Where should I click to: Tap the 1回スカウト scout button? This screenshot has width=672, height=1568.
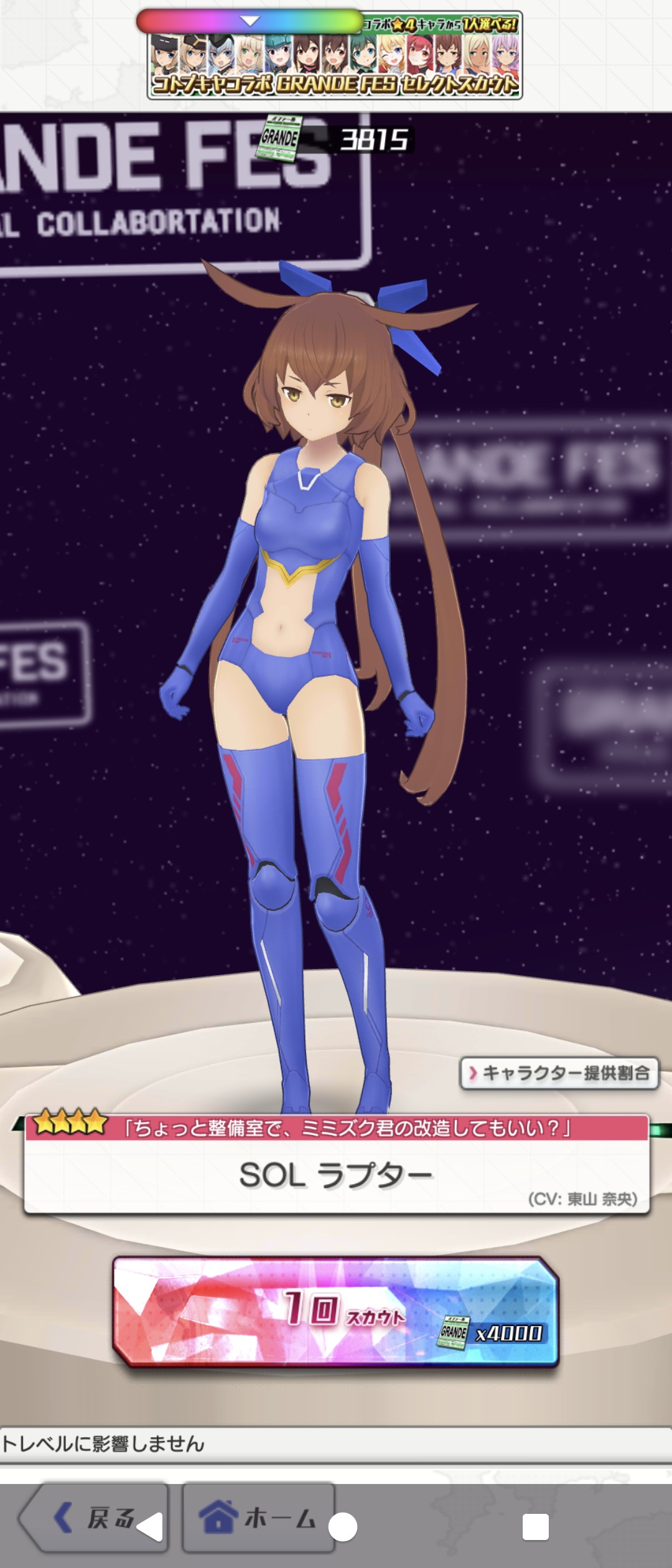pyautogui.click(x=335, y=1312)
